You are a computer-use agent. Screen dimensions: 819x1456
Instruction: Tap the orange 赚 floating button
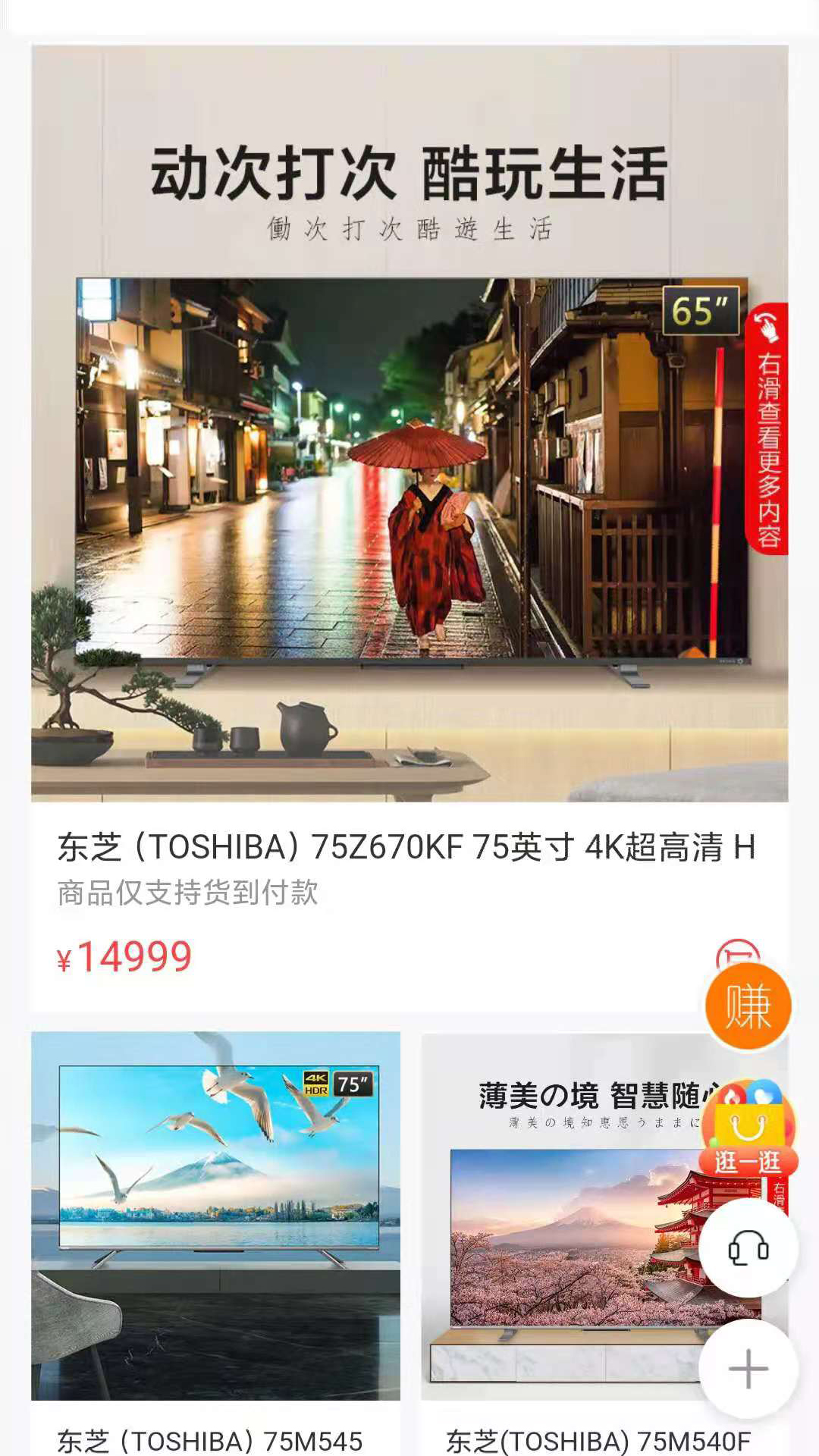coord(748,1006)
